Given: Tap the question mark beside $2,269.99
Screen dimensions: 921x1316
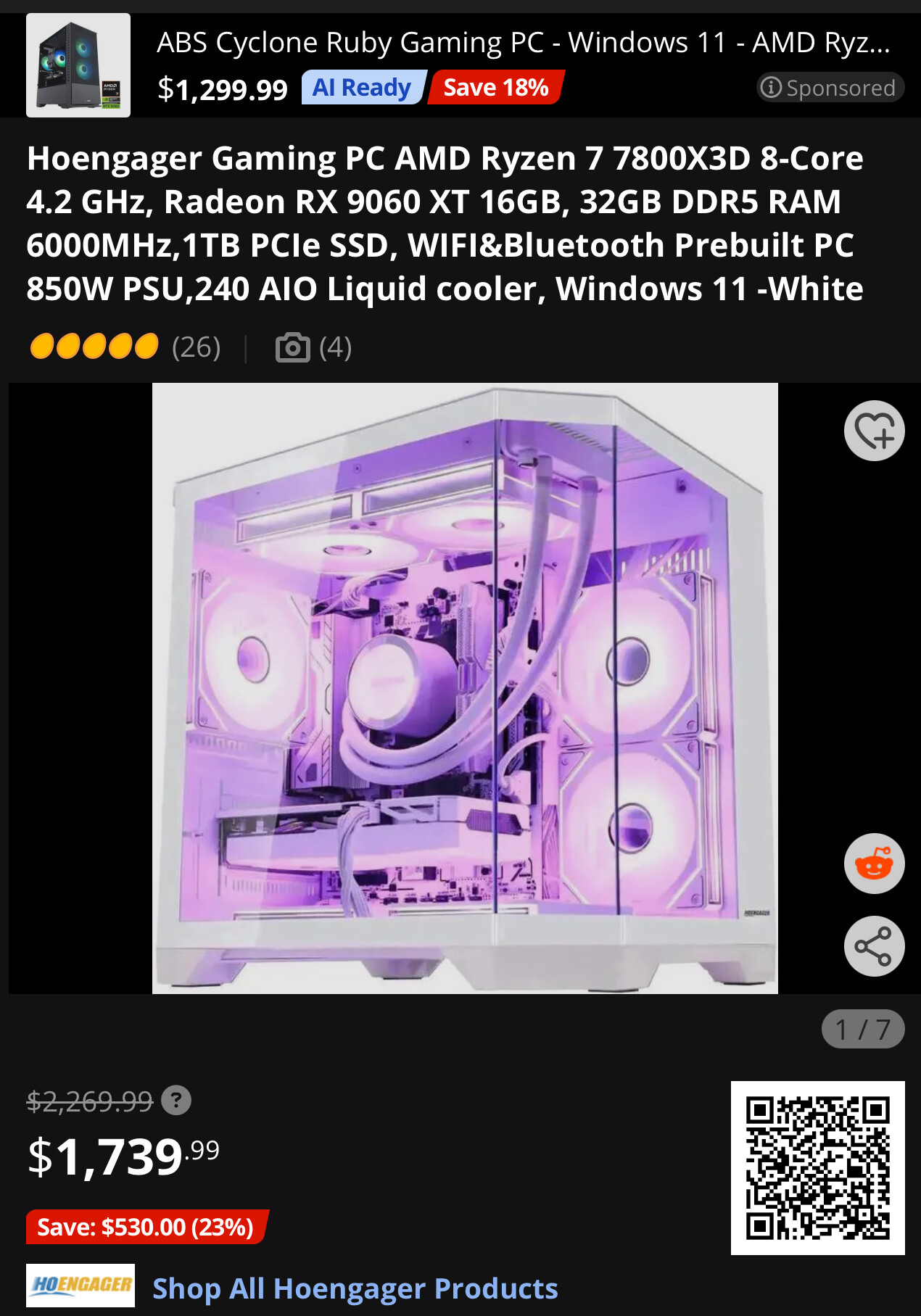Looking at the screenshot, I should point(176,1100).
